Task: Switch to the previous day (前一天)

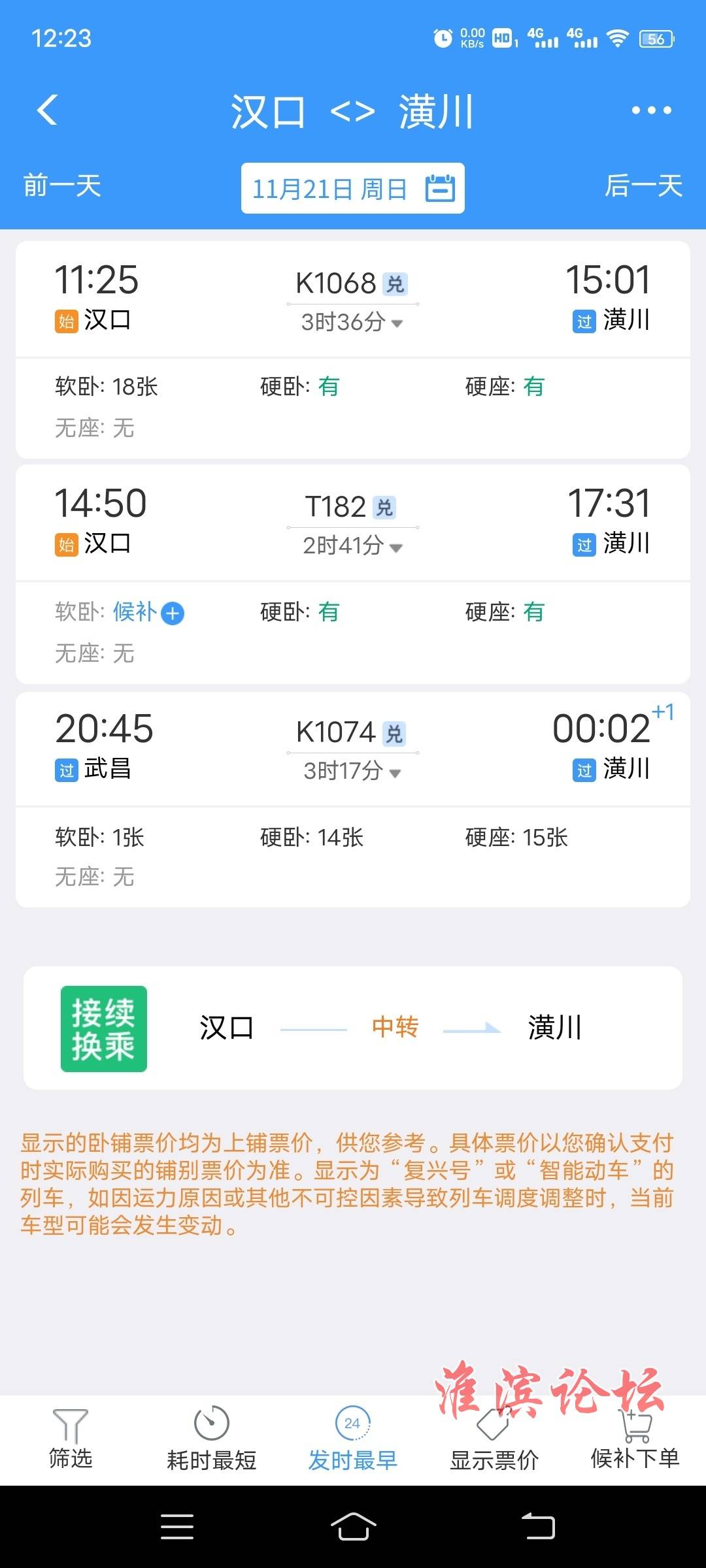Action: coord(62,186)
